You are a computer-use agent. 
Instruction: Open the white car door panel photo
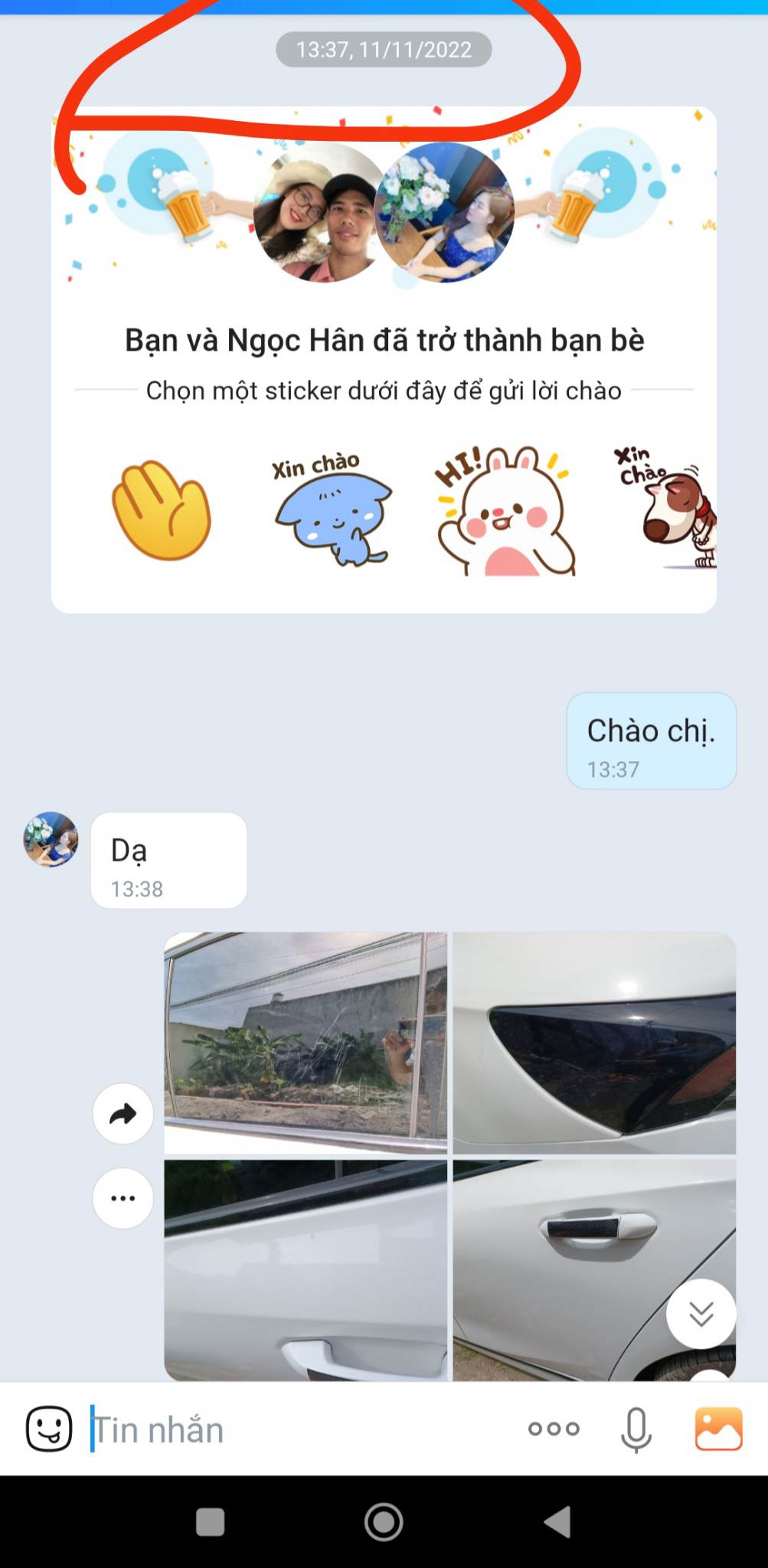306,1269
